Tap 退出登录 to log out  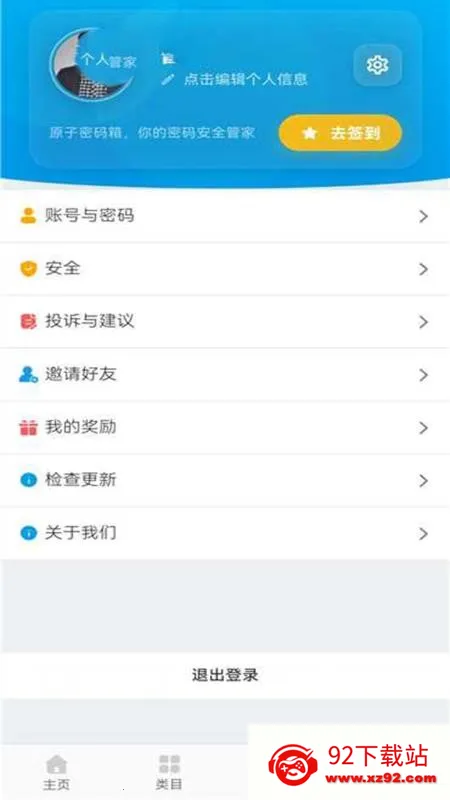pyautogui.click(x=225, y=676)
